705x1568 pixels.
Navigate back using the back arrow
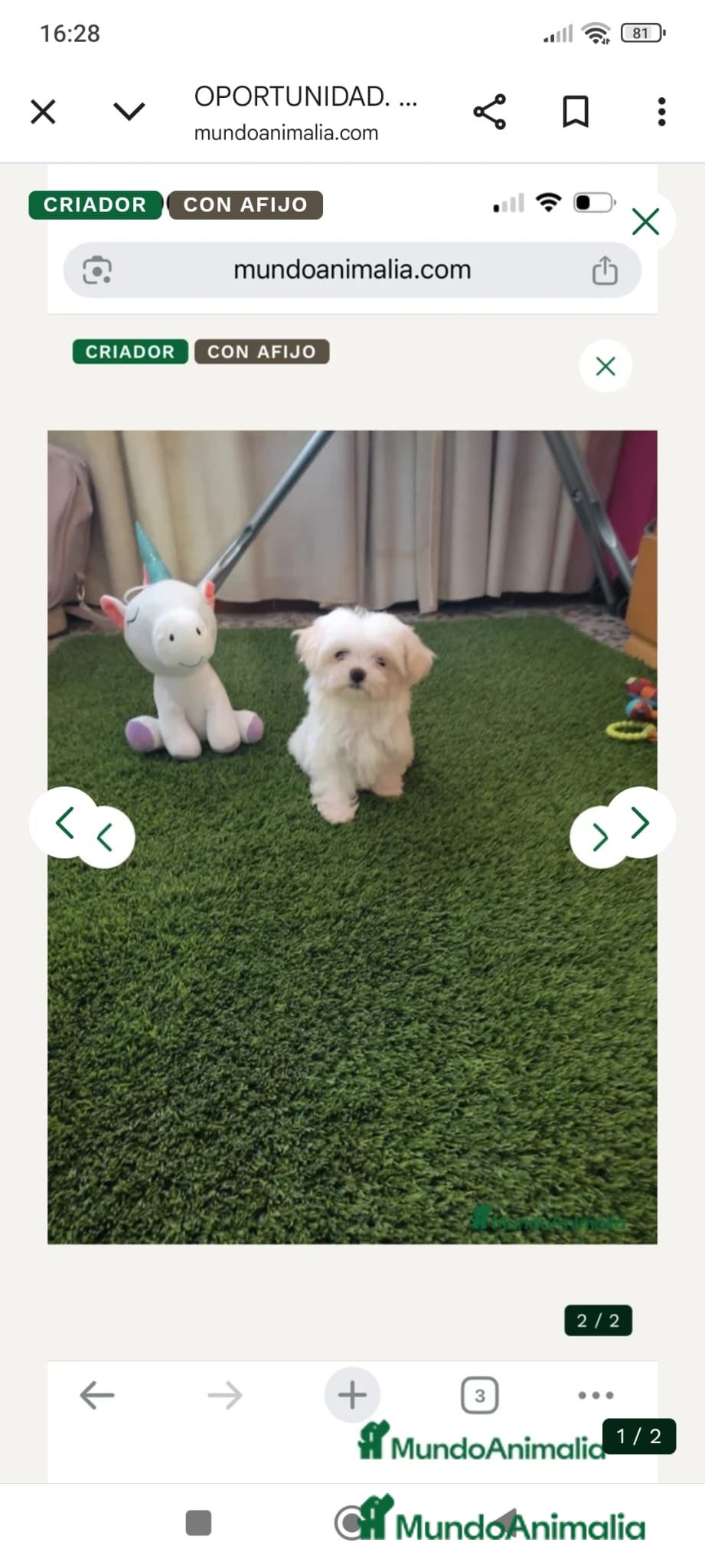click(97, 1395)
